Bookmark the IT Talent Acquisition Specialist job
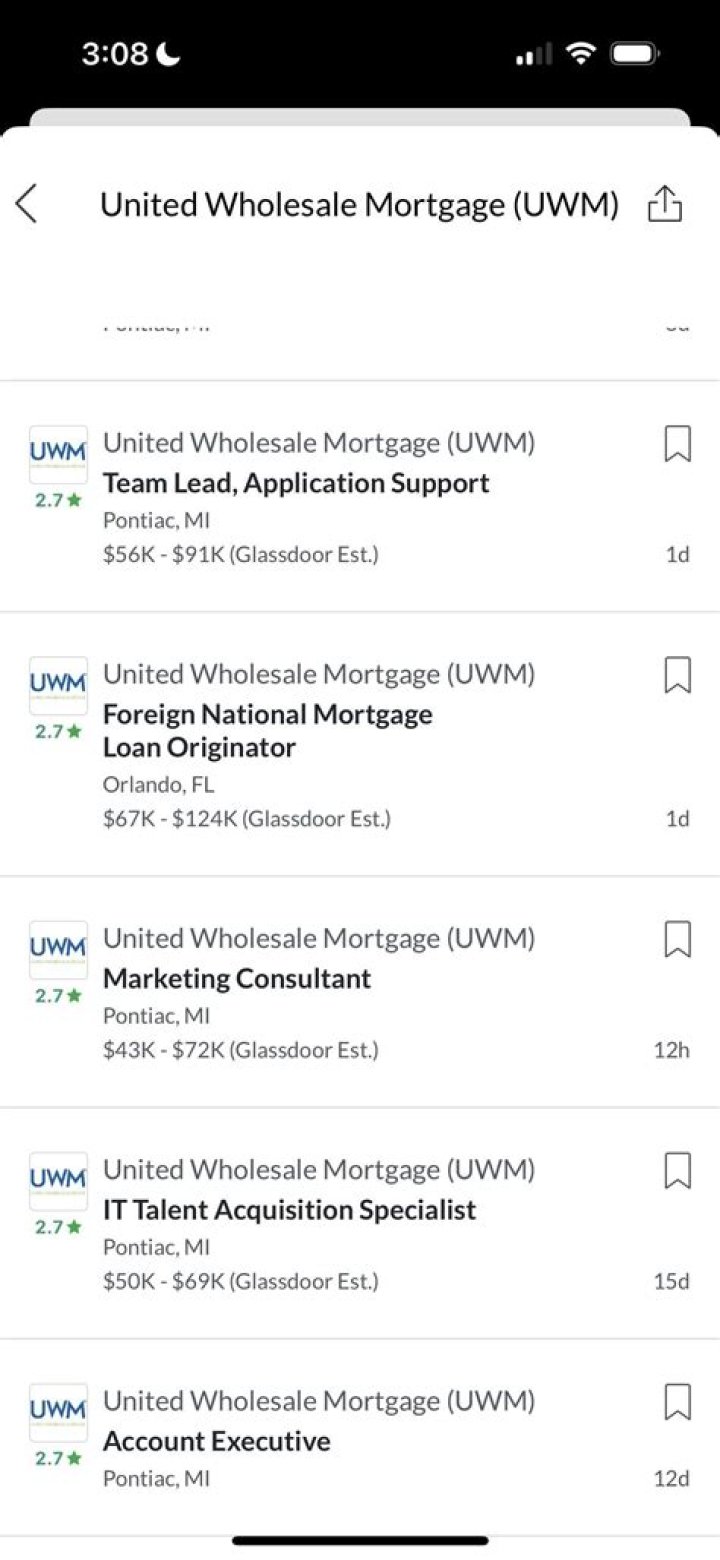720x1560 pixels. 676,1171
